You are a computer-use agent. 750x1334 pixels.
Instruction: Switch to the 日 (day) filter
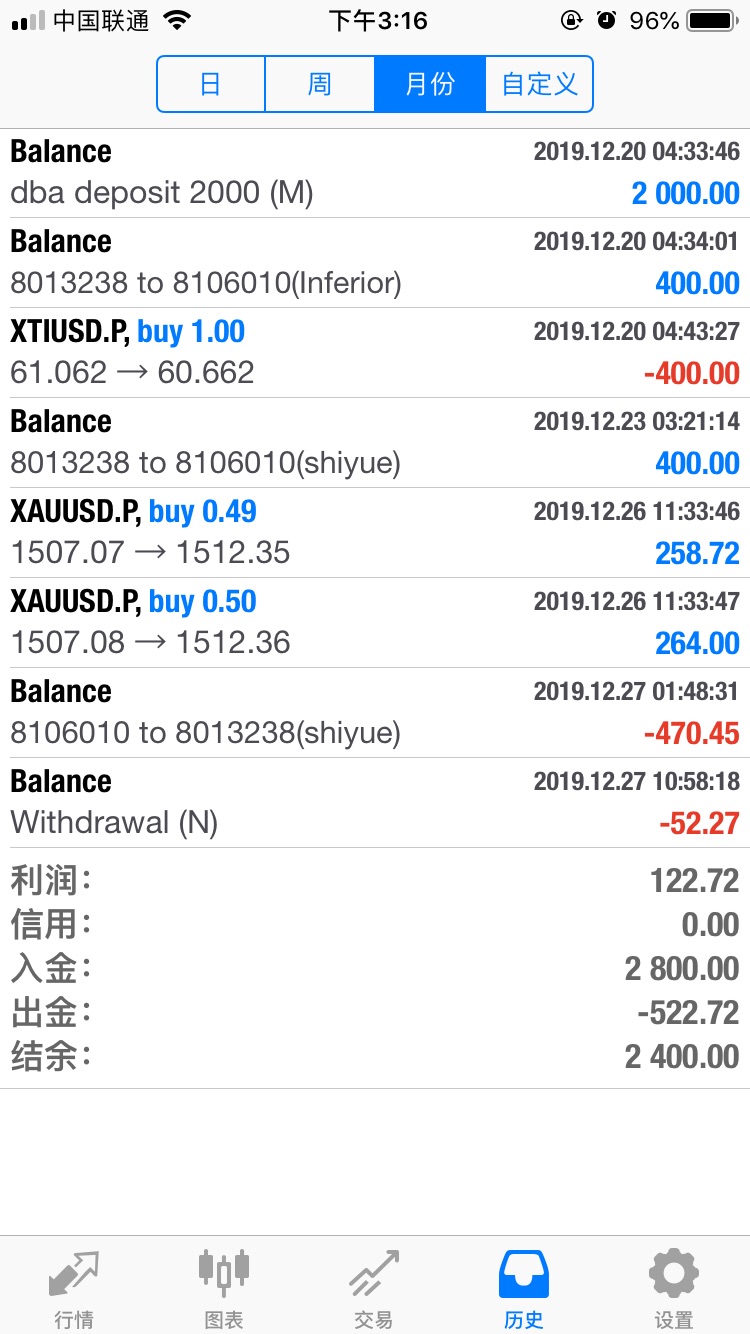[211, 83]
